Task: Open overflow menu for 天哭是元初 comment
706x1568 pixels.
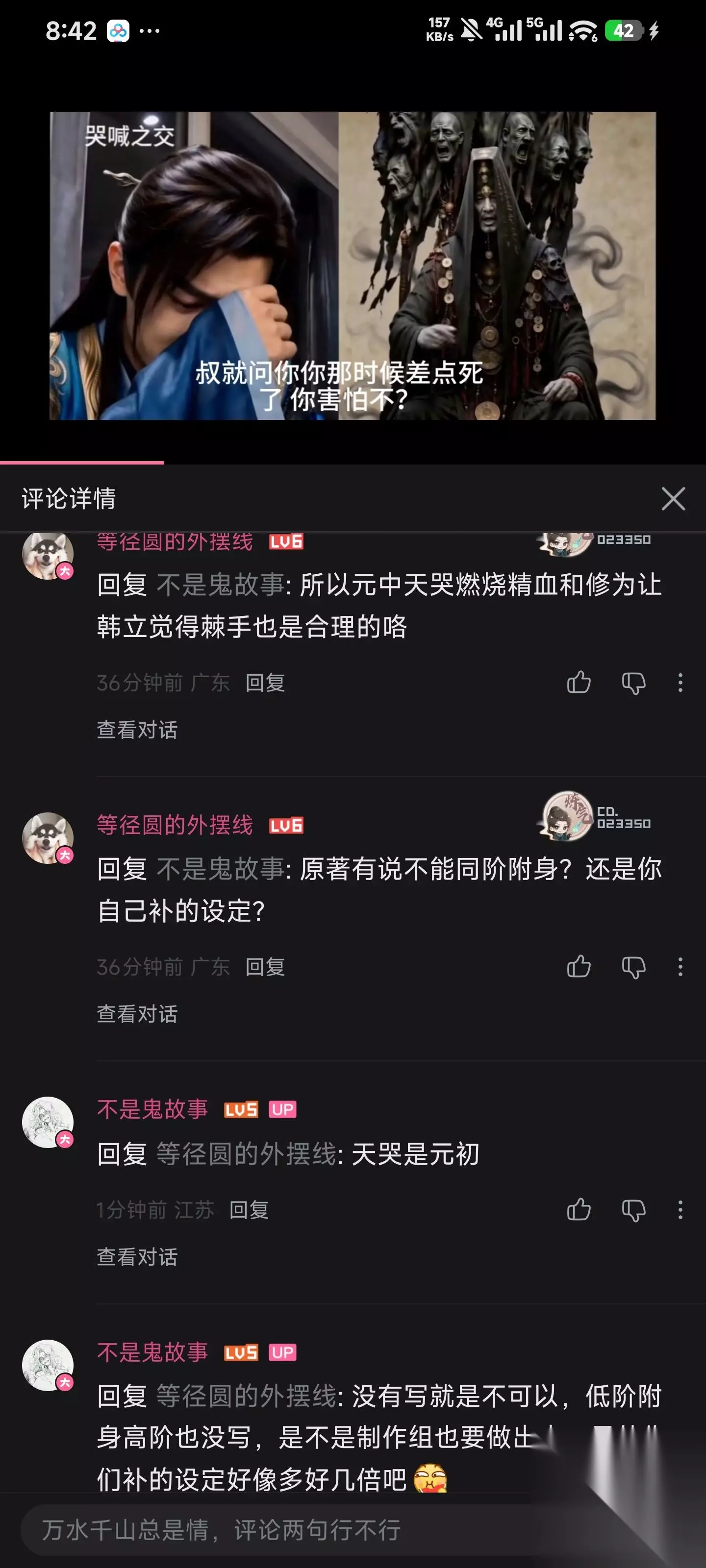Action: (681, 1209)
